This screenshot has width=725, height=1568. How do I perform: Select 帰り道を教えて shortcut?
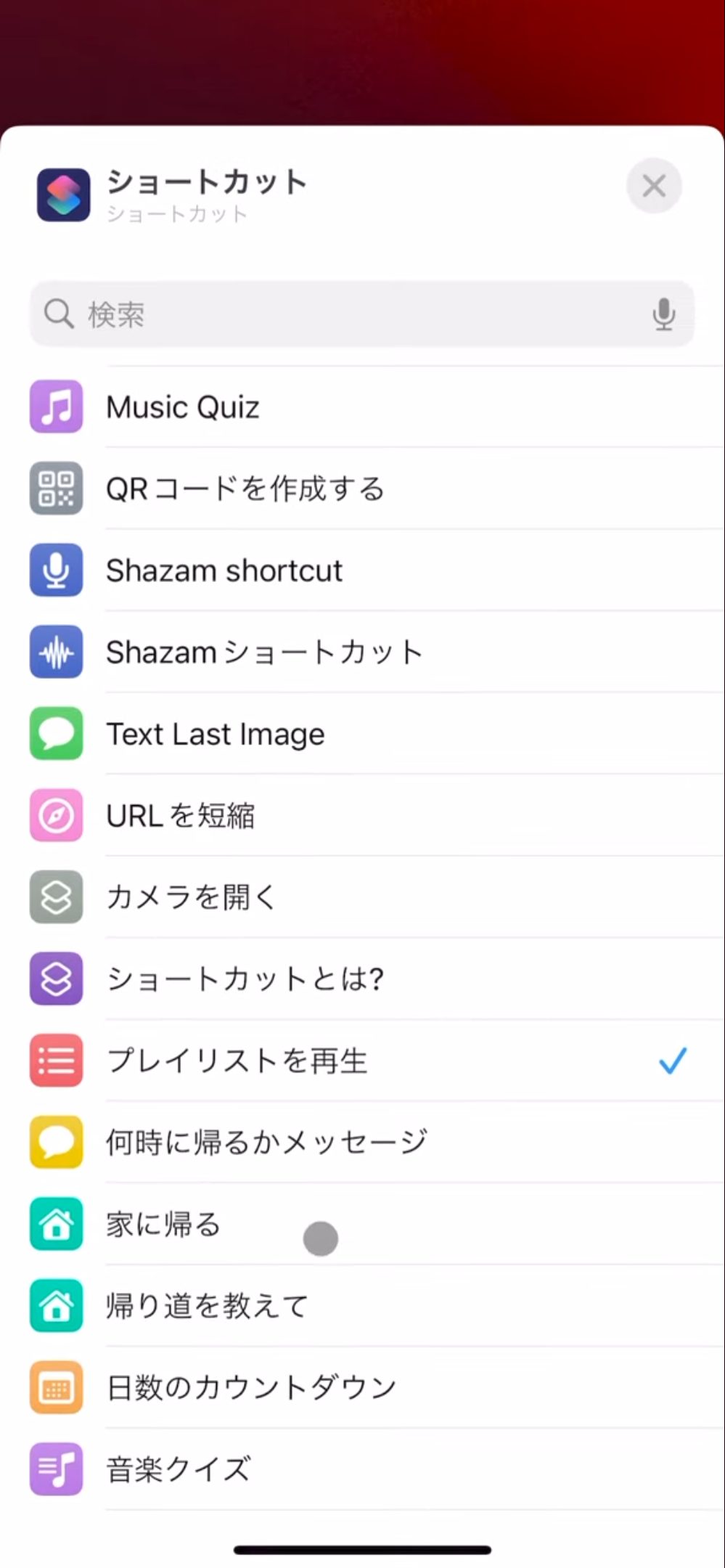pyautogui.click(x=362, y=1306)
